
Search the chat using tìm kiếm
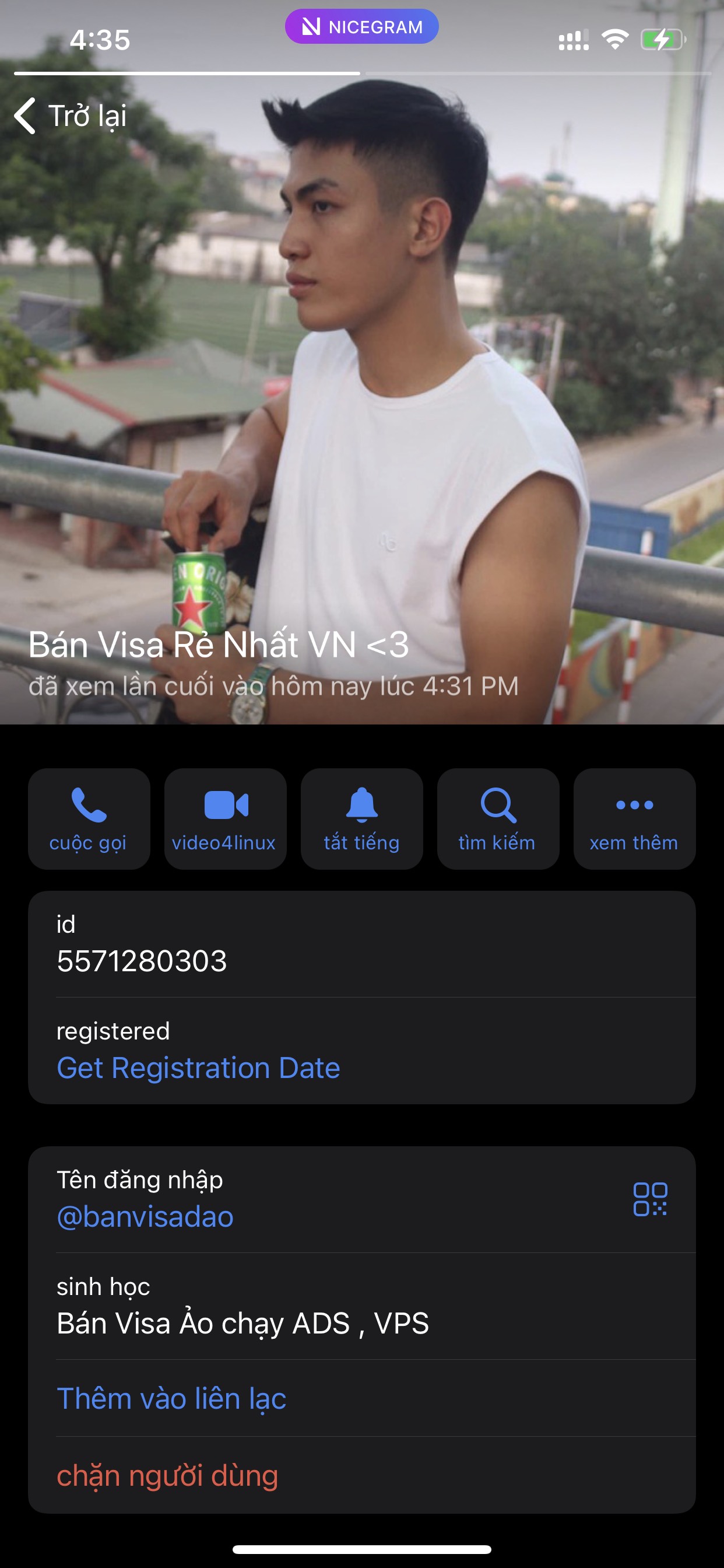coord(498,818)
